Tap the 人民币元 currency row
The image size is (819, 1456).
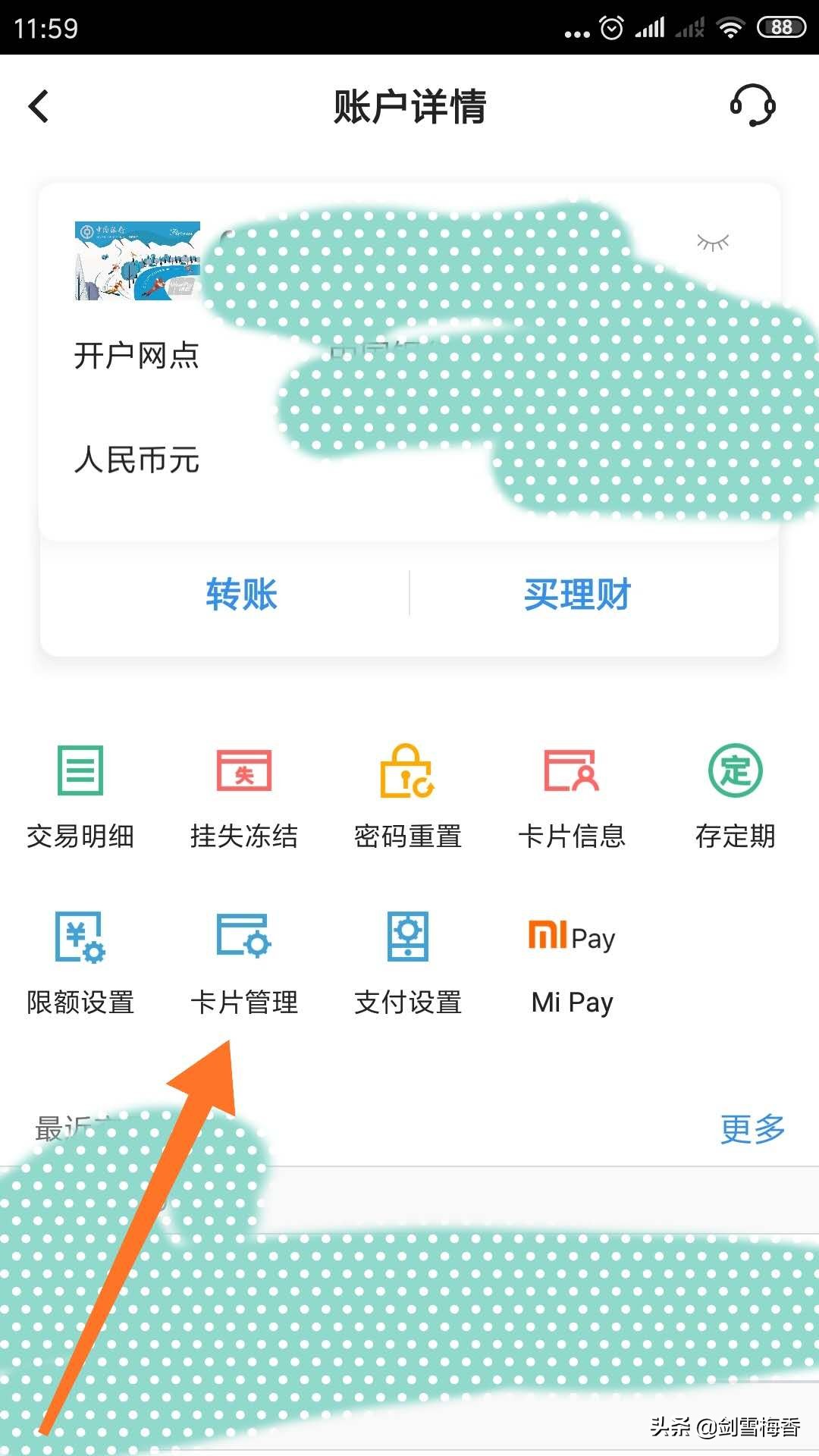pos(138,461)
